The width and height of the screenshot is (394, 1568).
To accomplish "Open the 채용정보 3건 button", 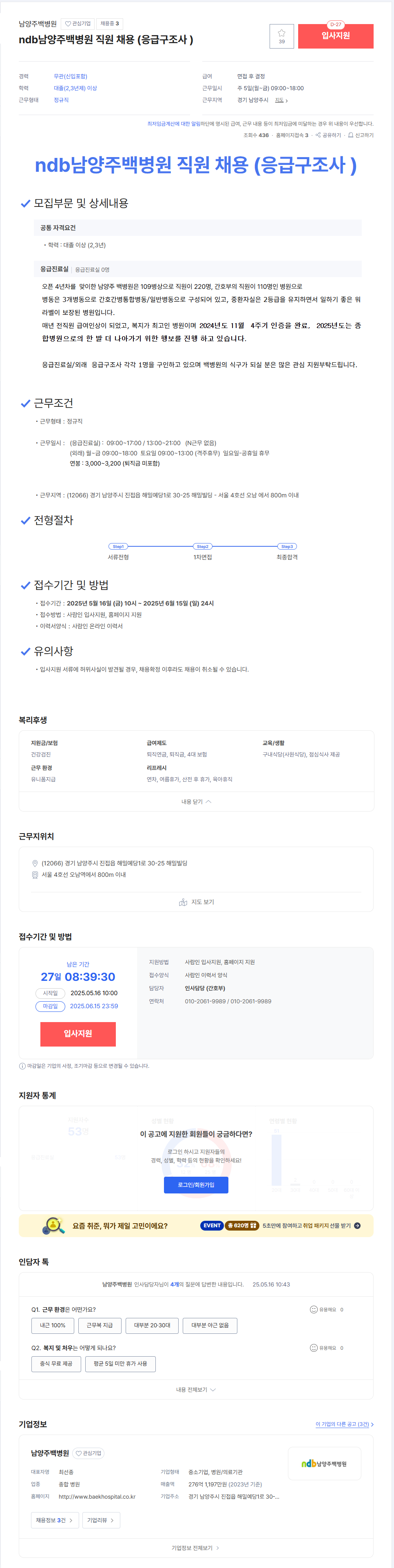I will click(x=55, y=1520).
